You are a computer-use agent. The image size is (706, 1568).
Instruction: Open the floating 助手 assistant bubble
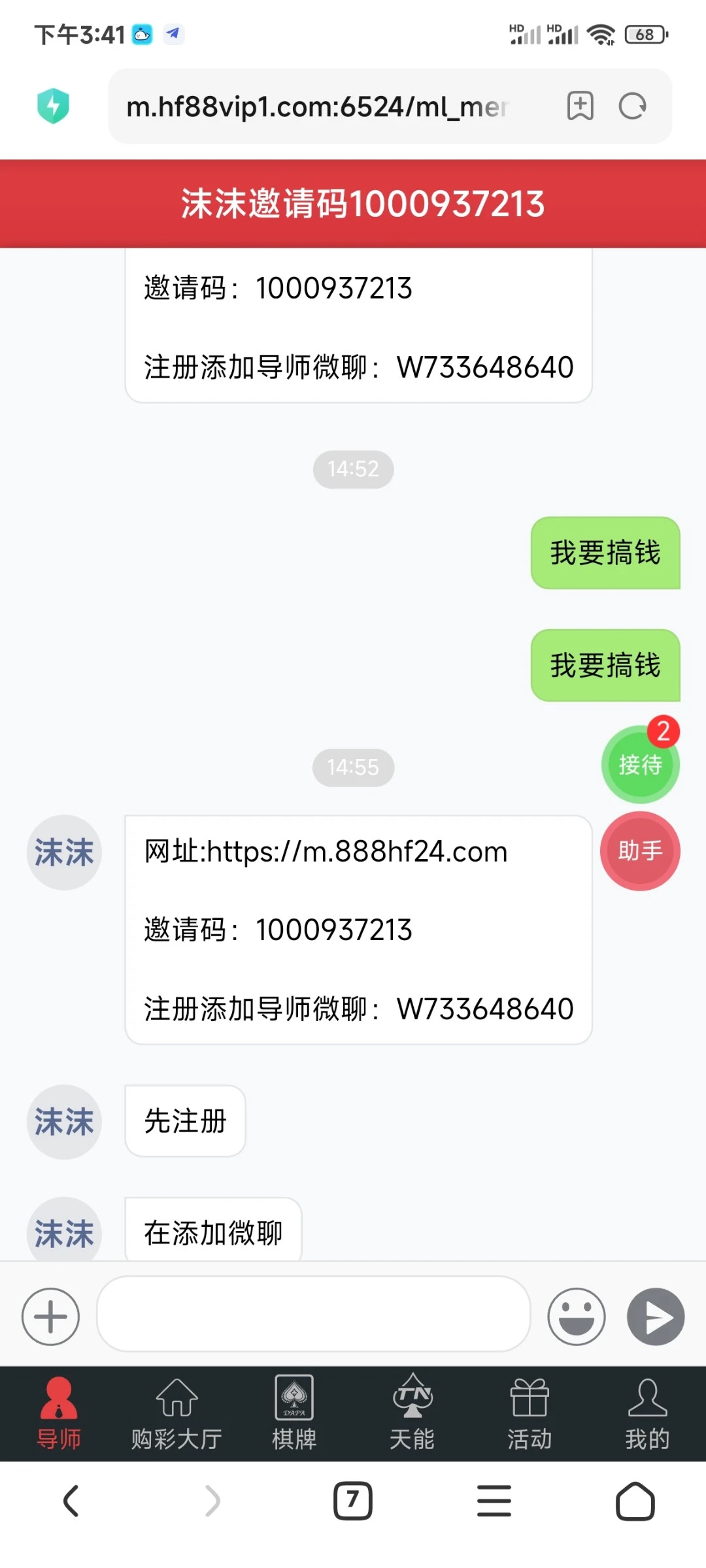point(639,851)
